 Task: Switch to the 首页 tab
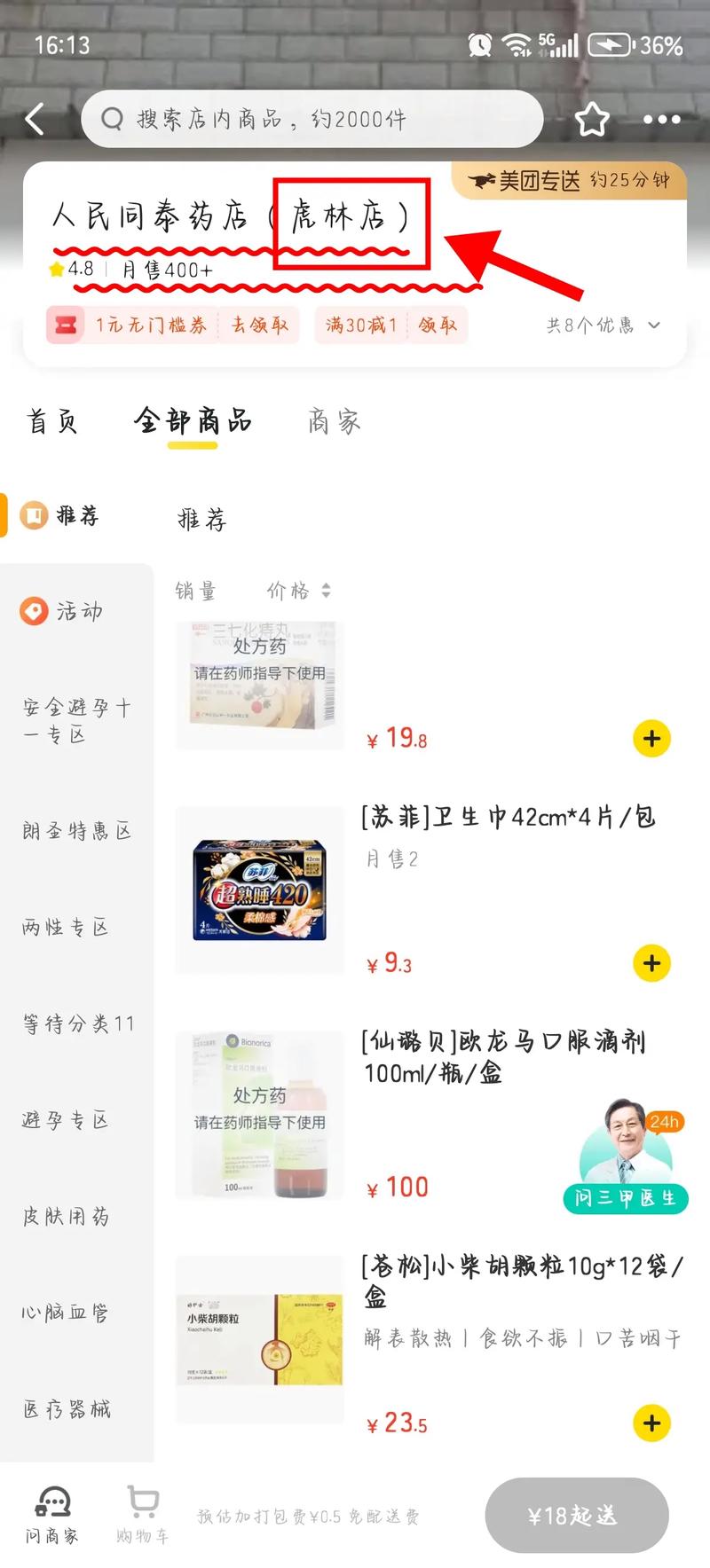[x=51, y=422]
